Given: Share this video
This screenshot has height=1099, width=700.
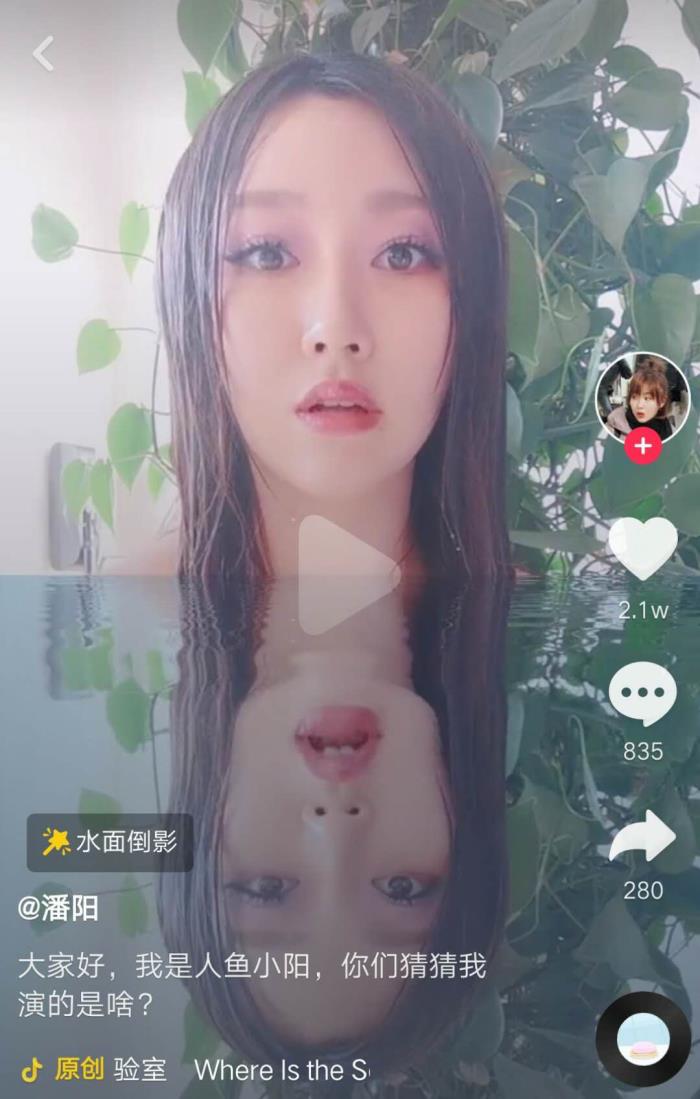Looking at the screenshot, I should click(642, 836).
